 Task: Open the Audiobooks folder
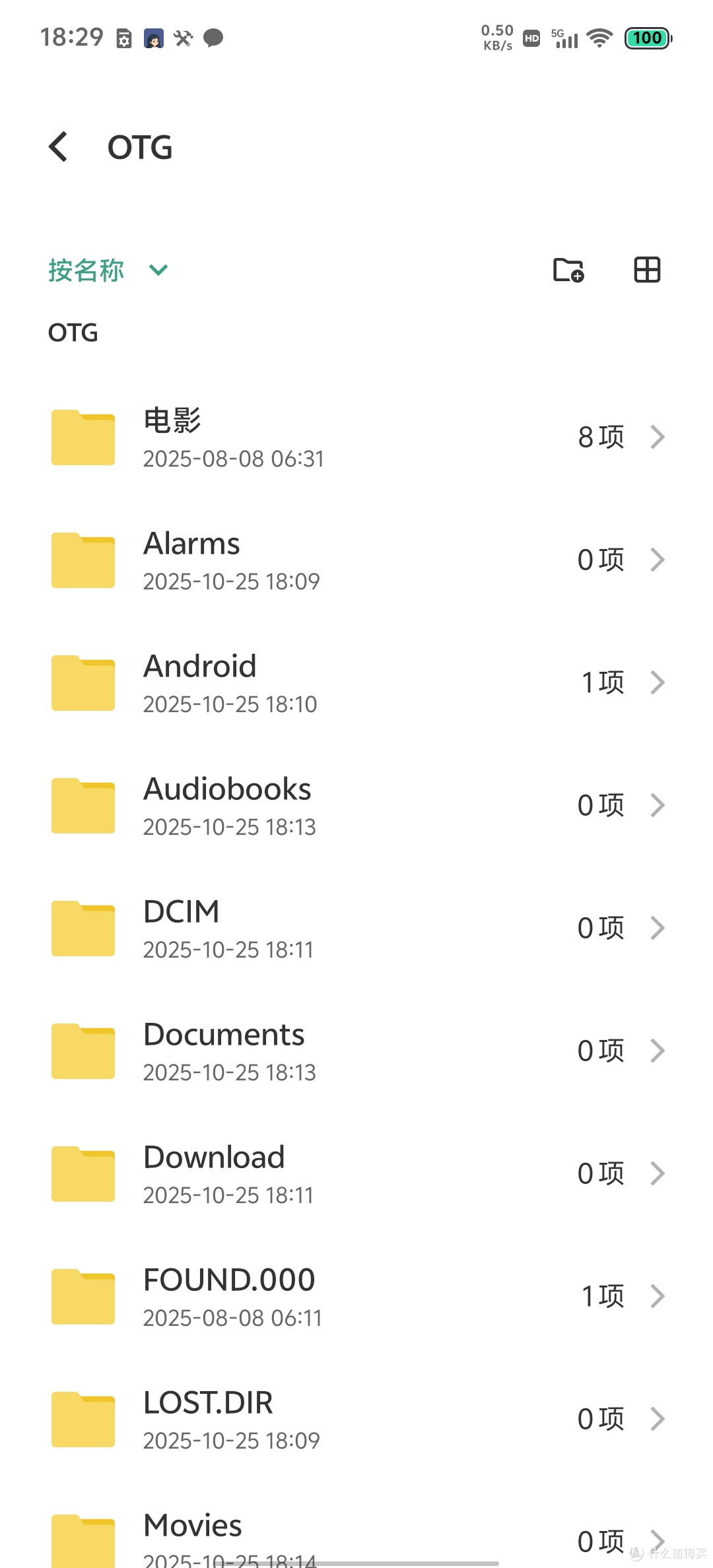(356, 805)
